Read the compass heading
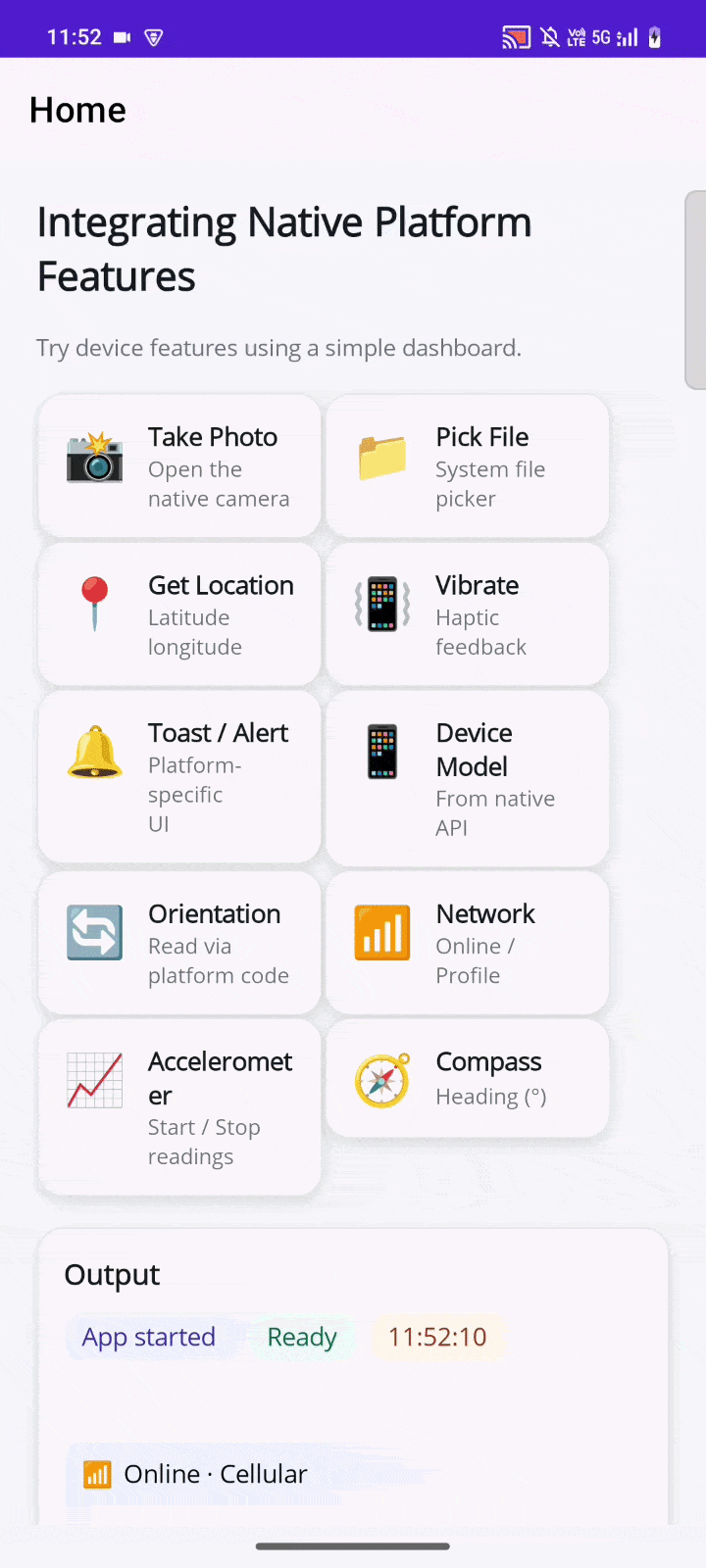This screenshot has height=1568, width=706. (468, 1078)
